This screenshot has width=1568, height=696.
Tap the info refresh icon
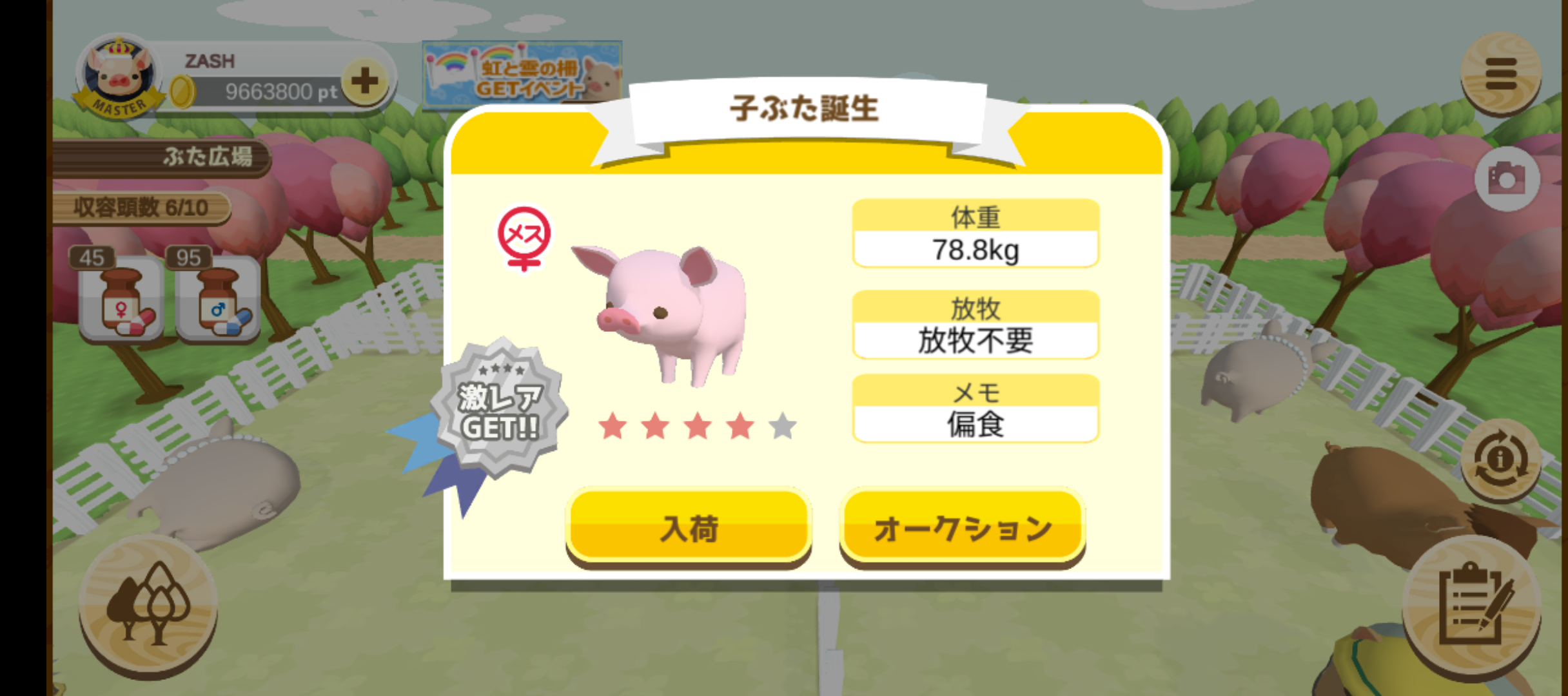coord(1500,460)
